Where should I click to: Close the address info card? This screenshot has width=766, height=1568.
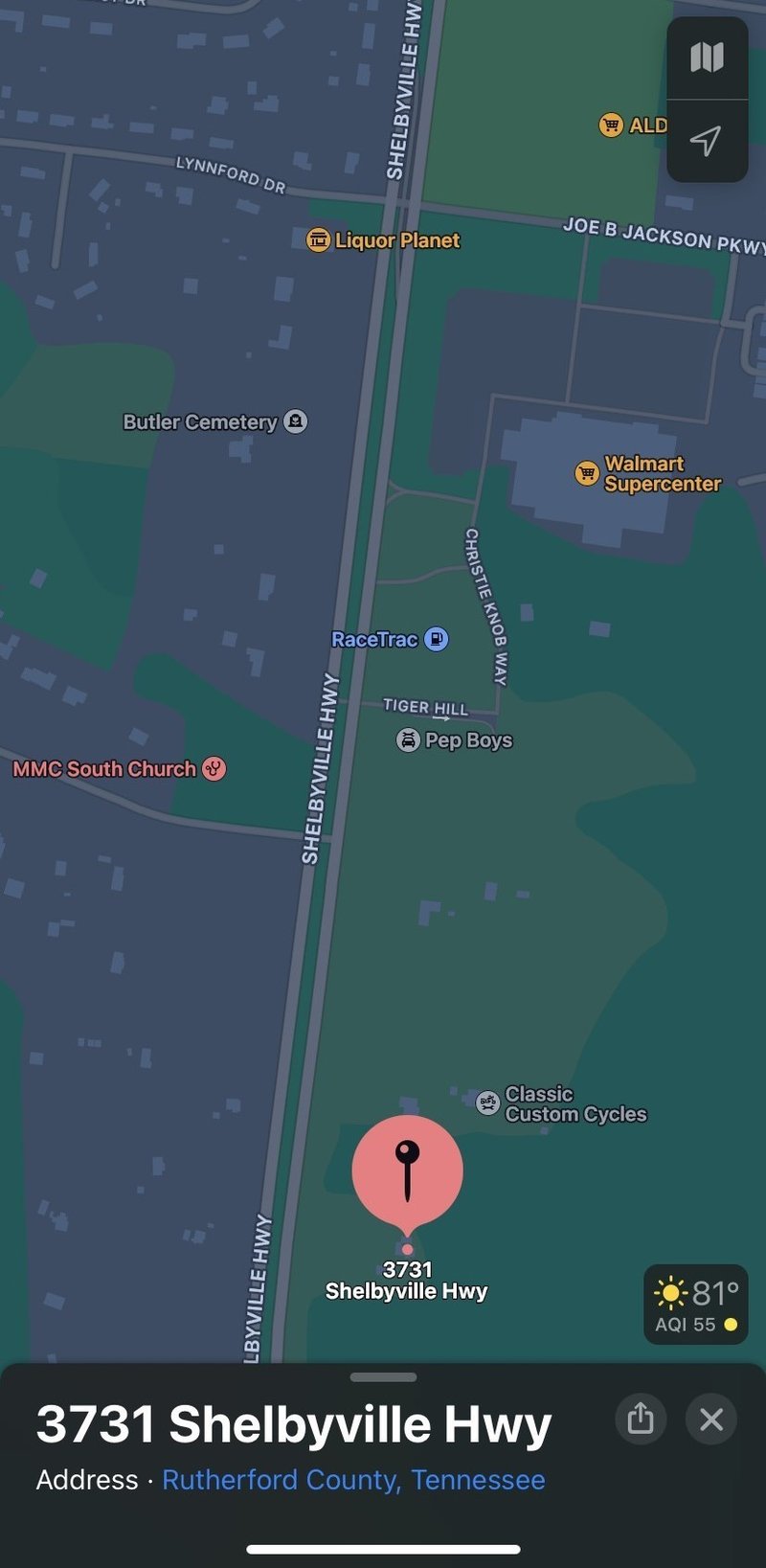[x=711, y=1419]
